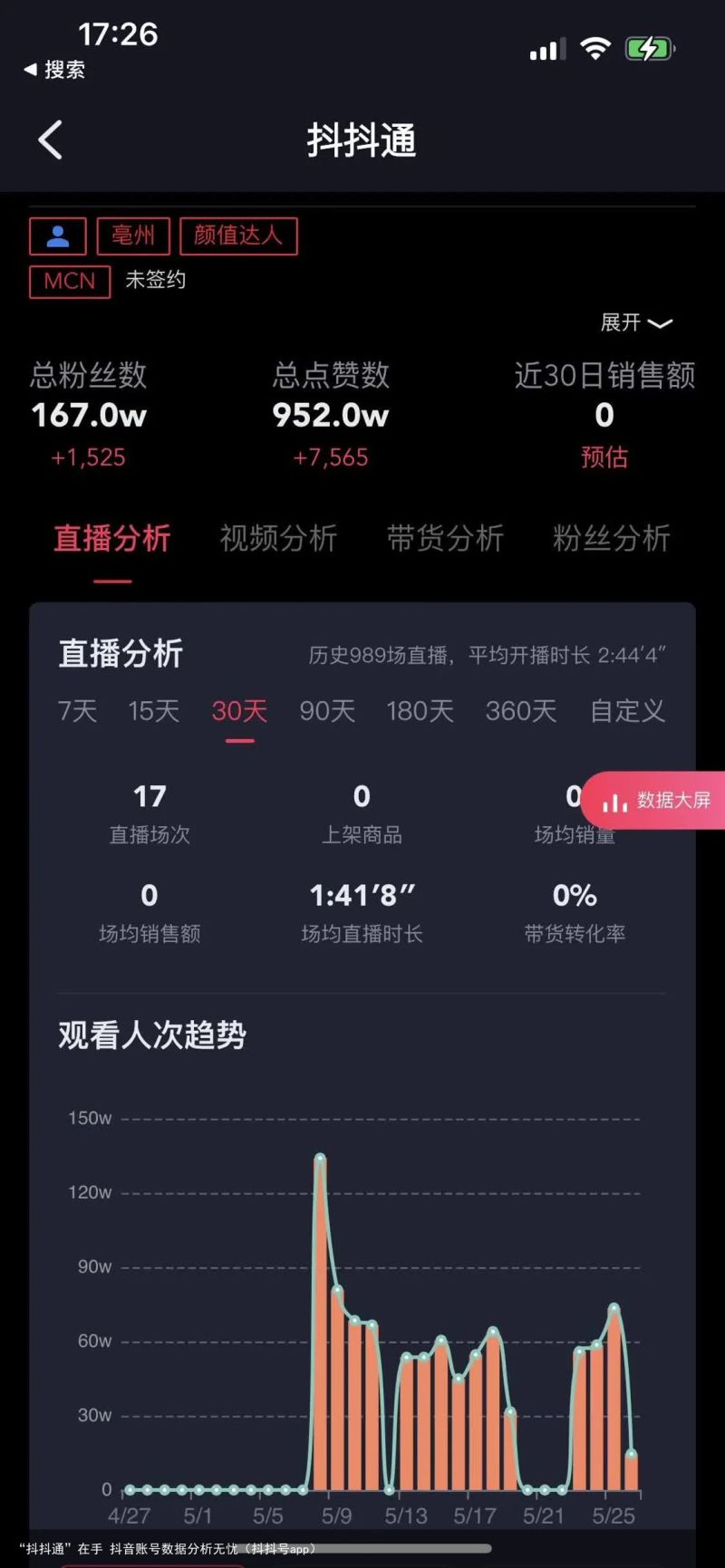Show data for 360天
This screenshot has width=725, height=1568.
coord(520,711)
